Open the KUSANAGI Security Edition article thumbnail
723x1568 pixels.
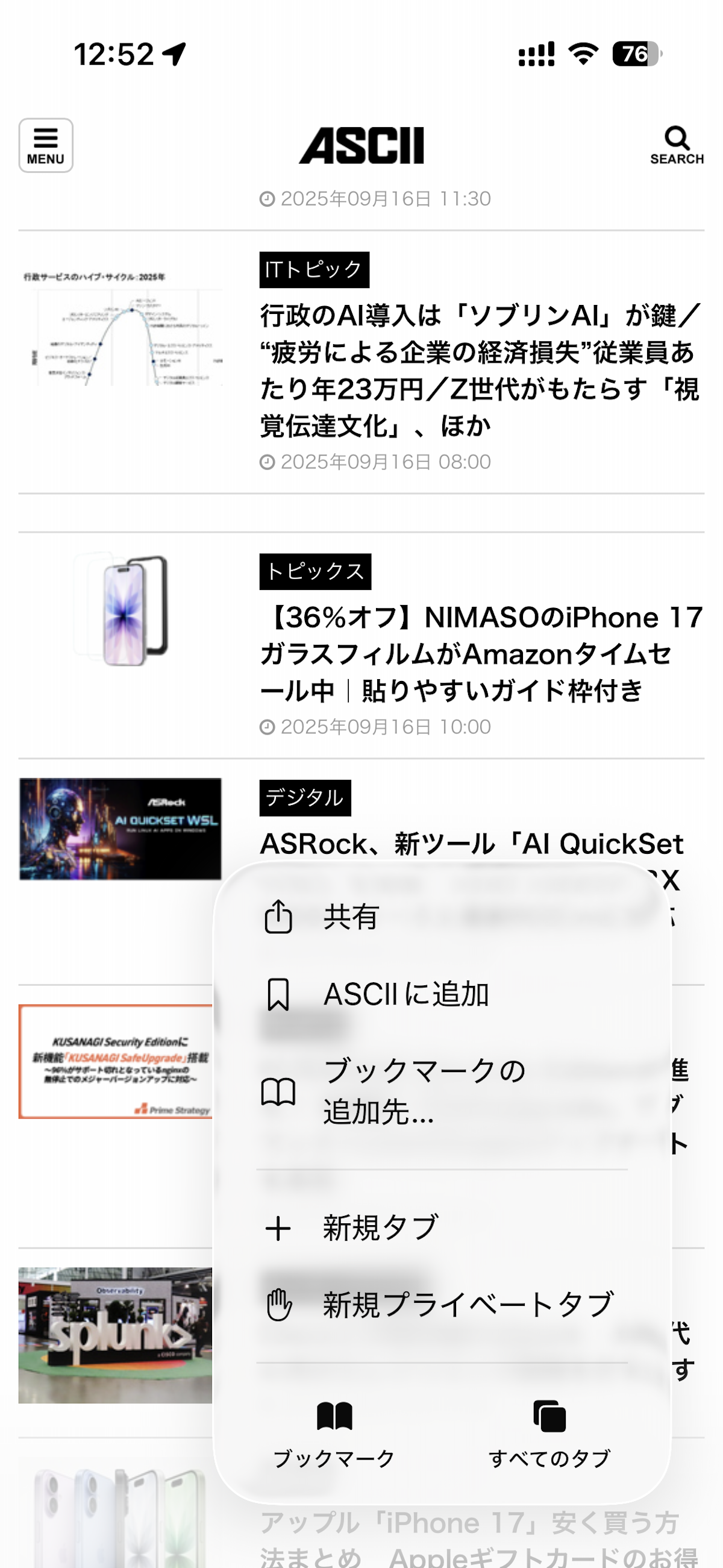point(116,1061)
